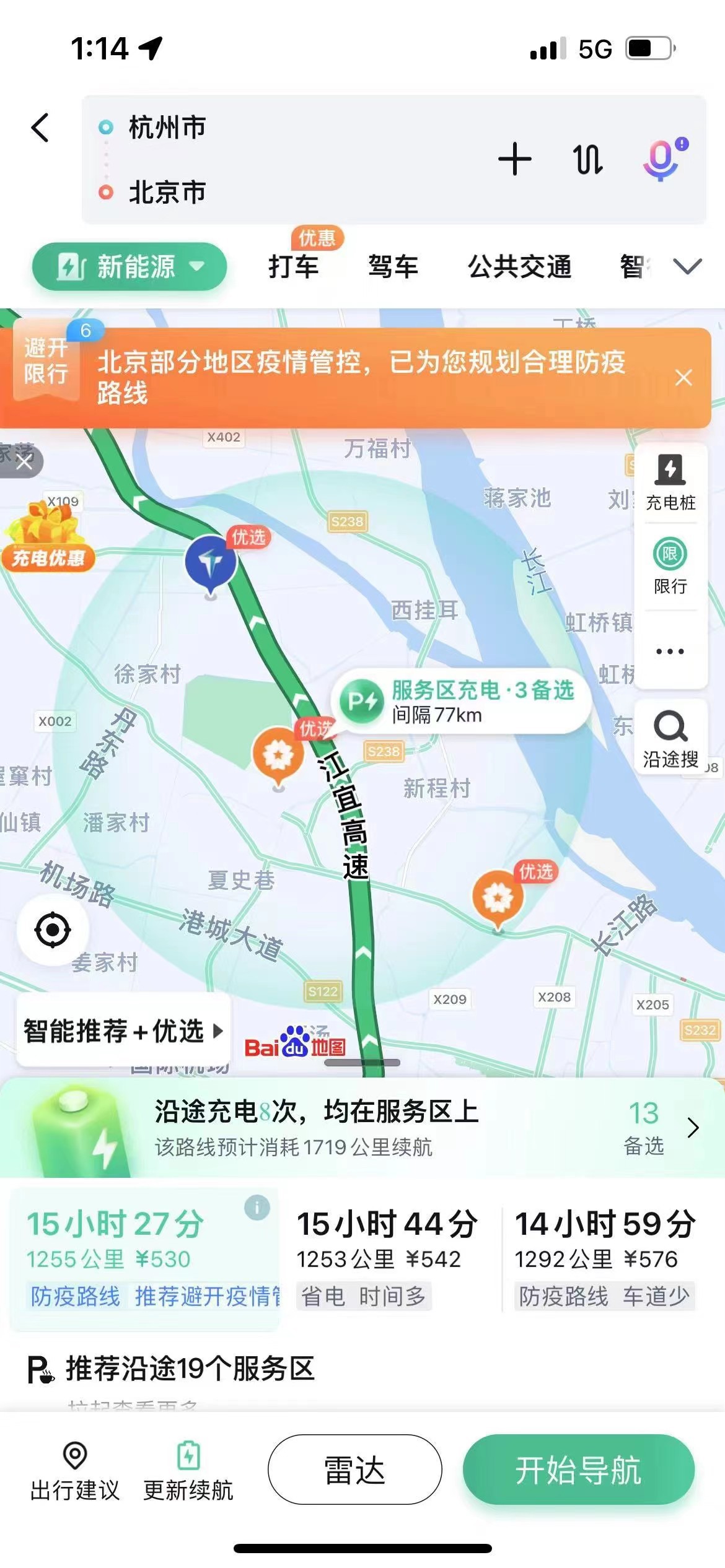Tap 开始导航 to start navigation
This screenshot has width=725, height=1568.
578,1470
